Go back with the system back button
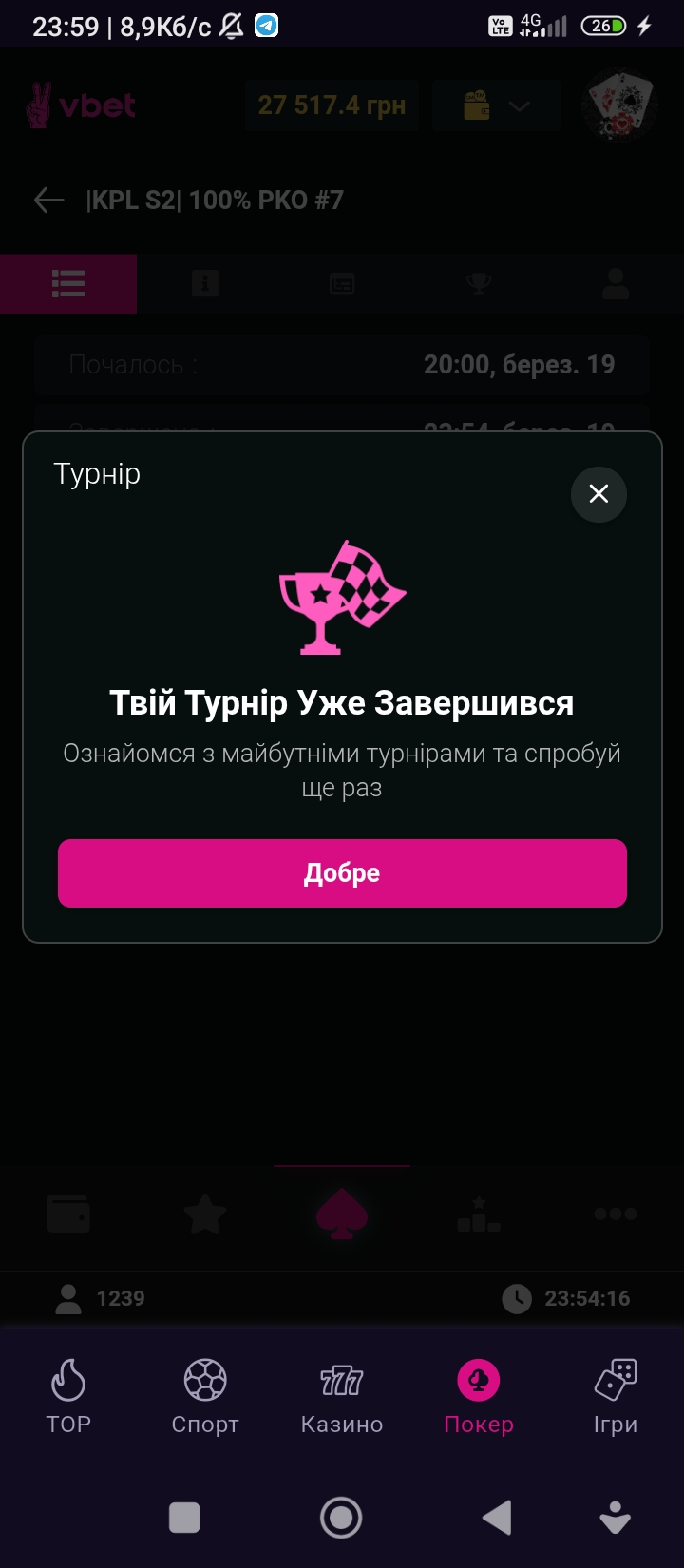684x1568 pixels. coord(497,1518)
